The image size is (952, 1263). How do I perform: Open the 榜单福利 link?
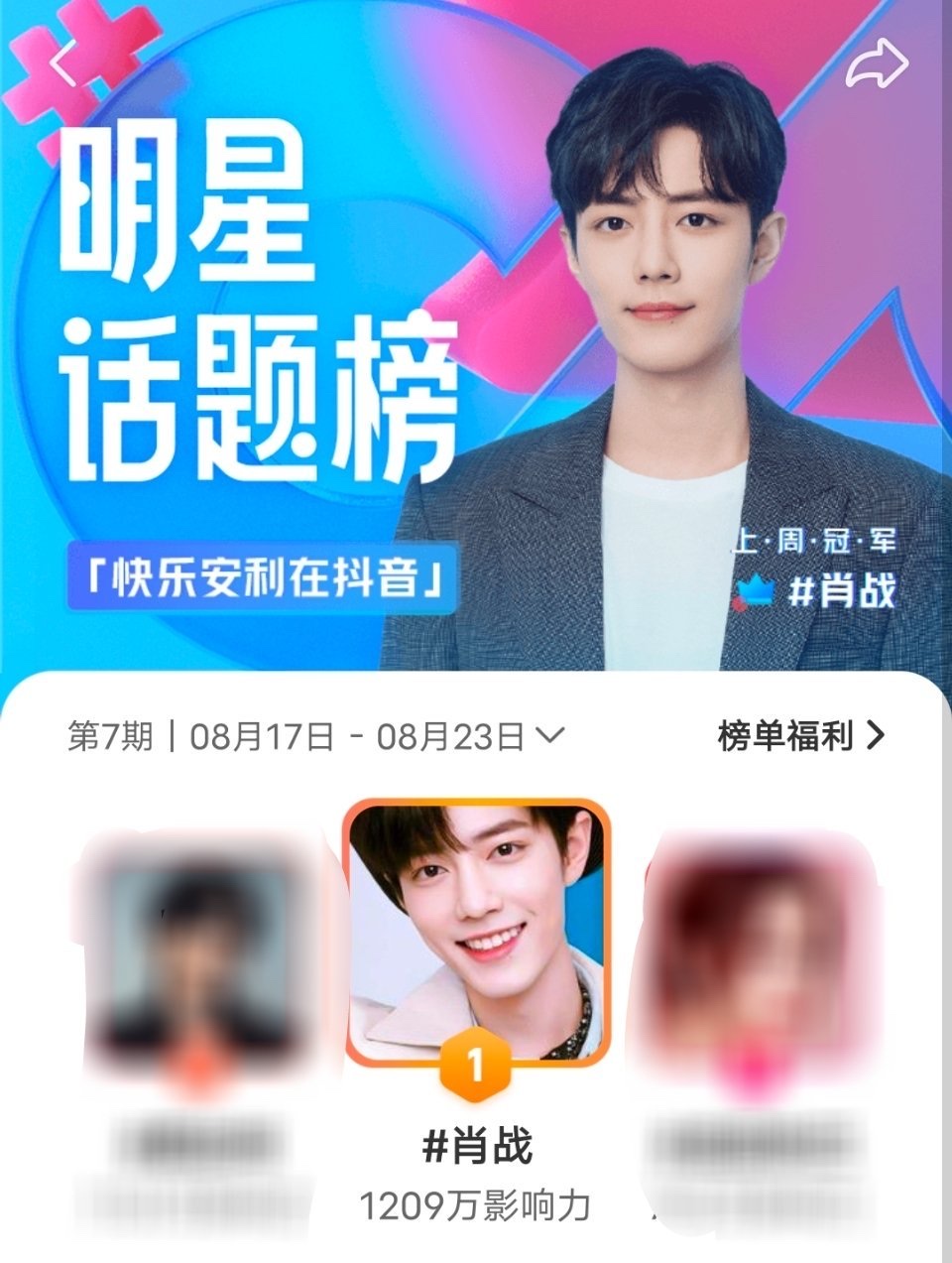(799, 736)
